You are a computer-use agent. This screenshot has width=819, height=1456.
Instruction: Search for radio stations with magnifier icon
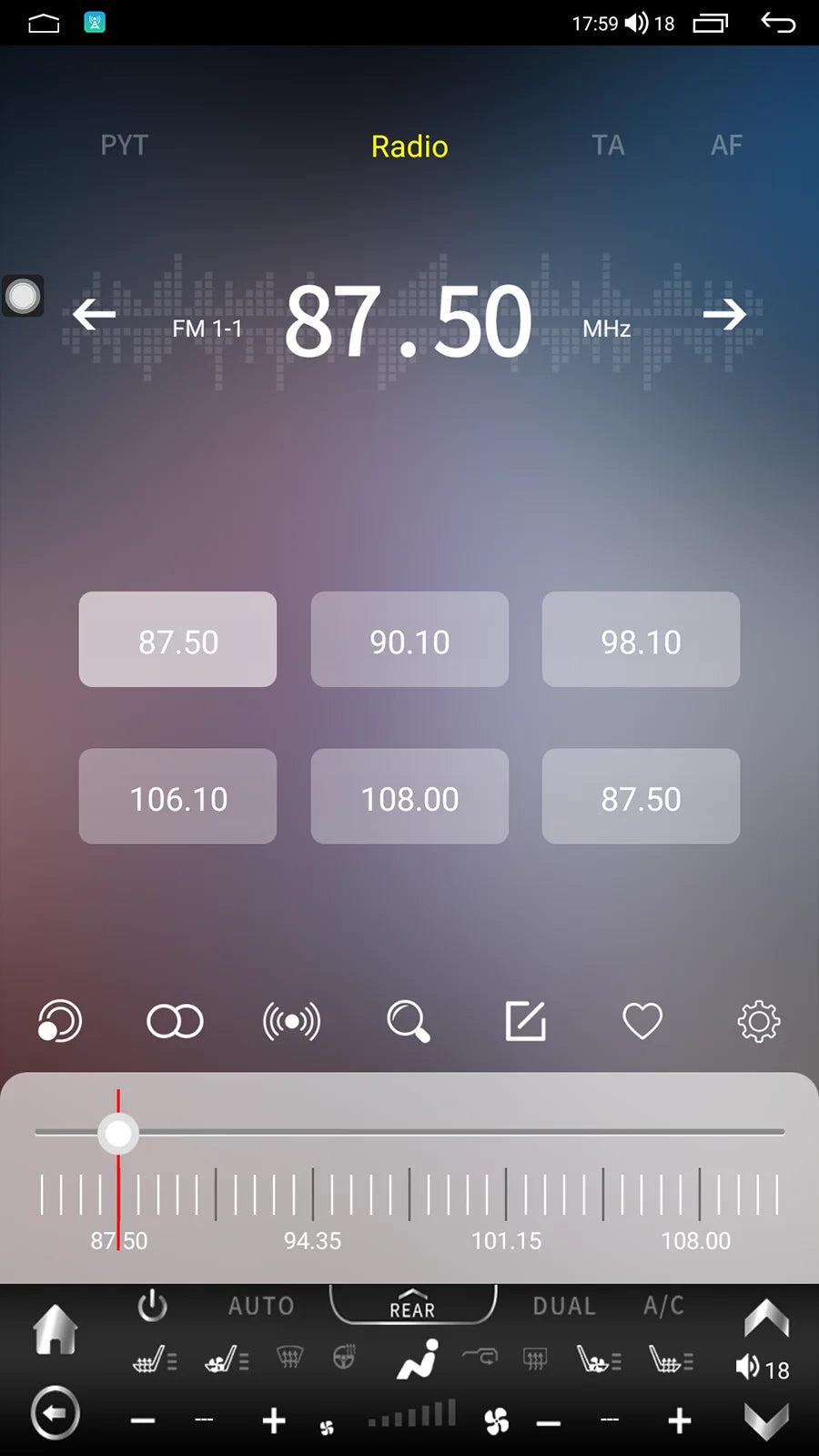[408, 1021]
